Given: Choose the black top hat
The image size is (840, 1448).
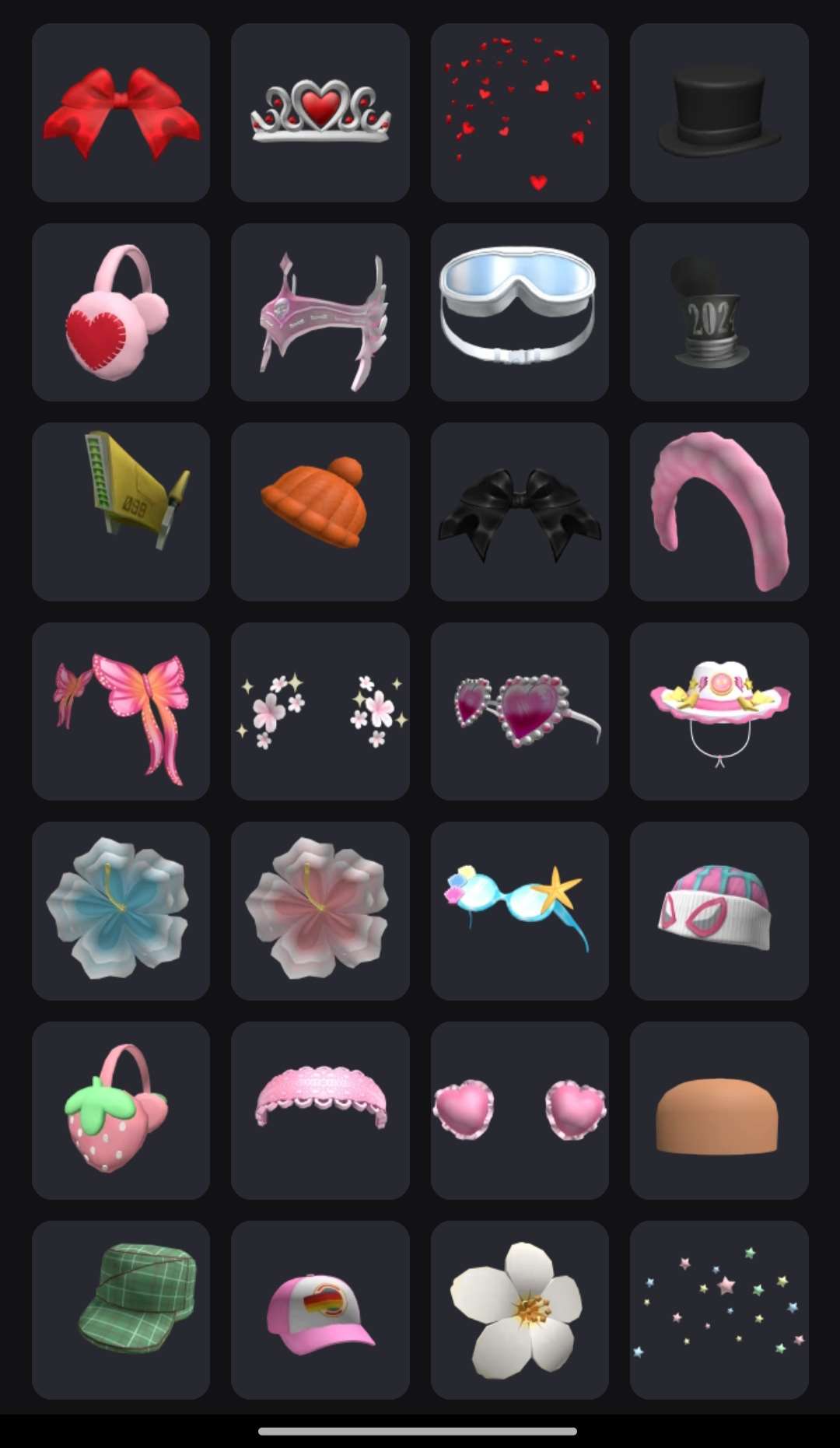Looking at the screenshot, I should pos(719,113).
